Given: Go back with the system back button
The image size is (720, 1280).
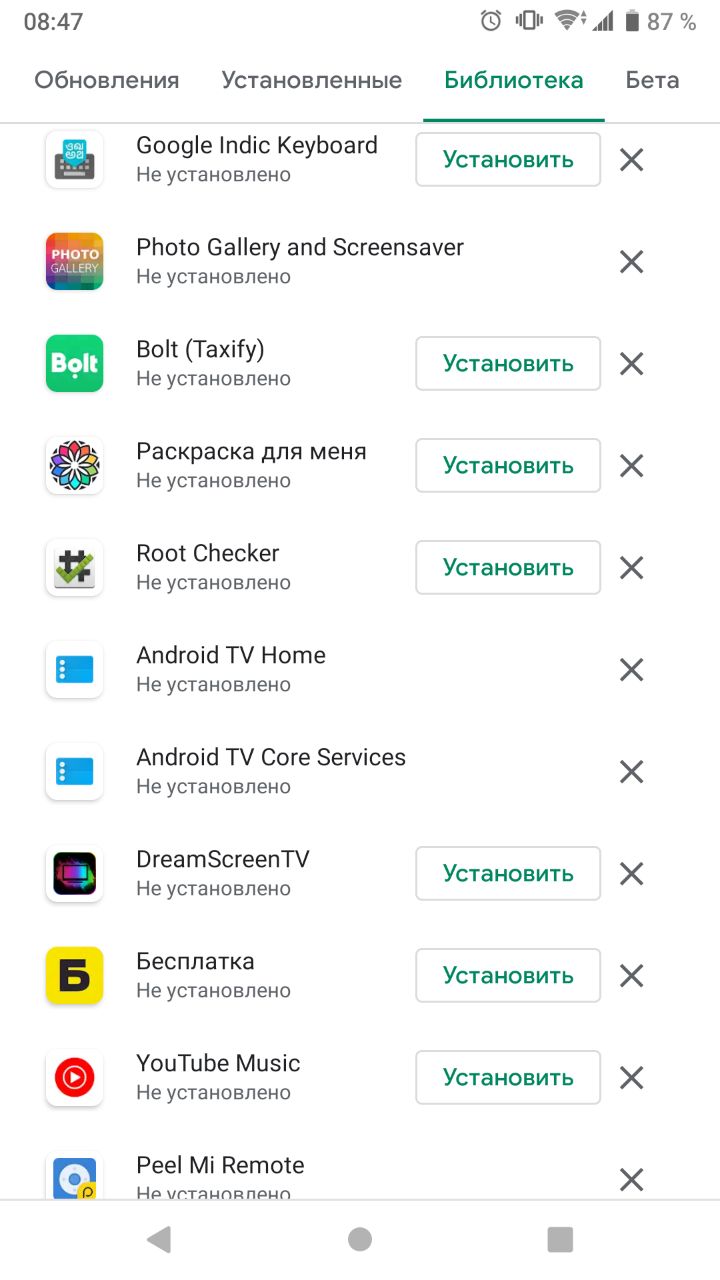Looking at the screenshot, I should (x=159, y=1240).
